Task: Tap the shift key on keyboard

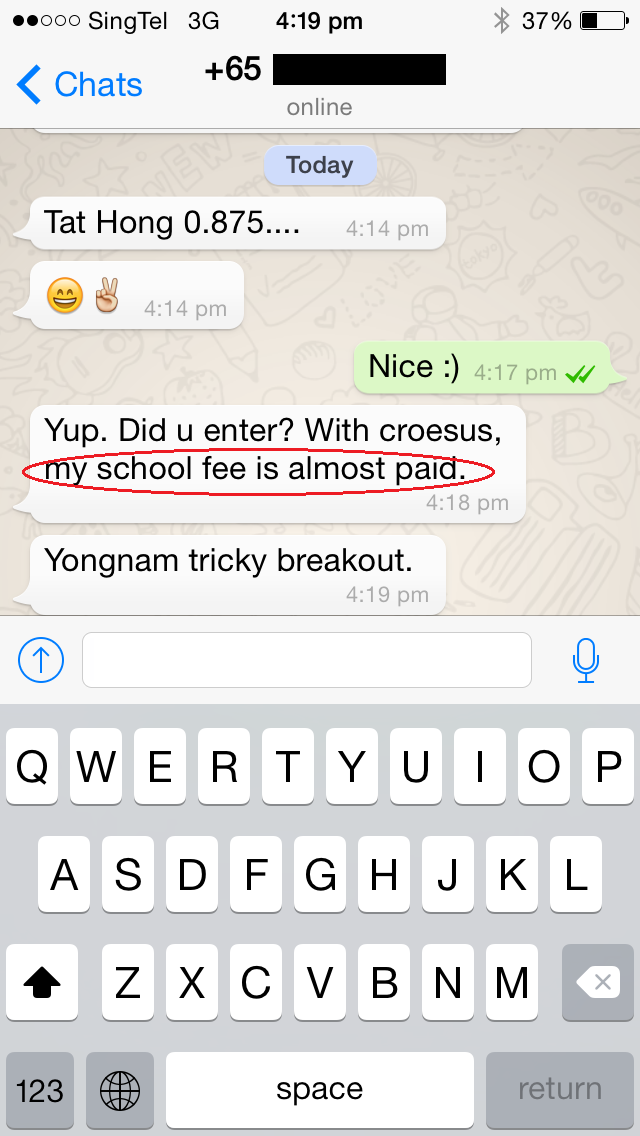Action: pyautogui.click(x=41, y=984)
